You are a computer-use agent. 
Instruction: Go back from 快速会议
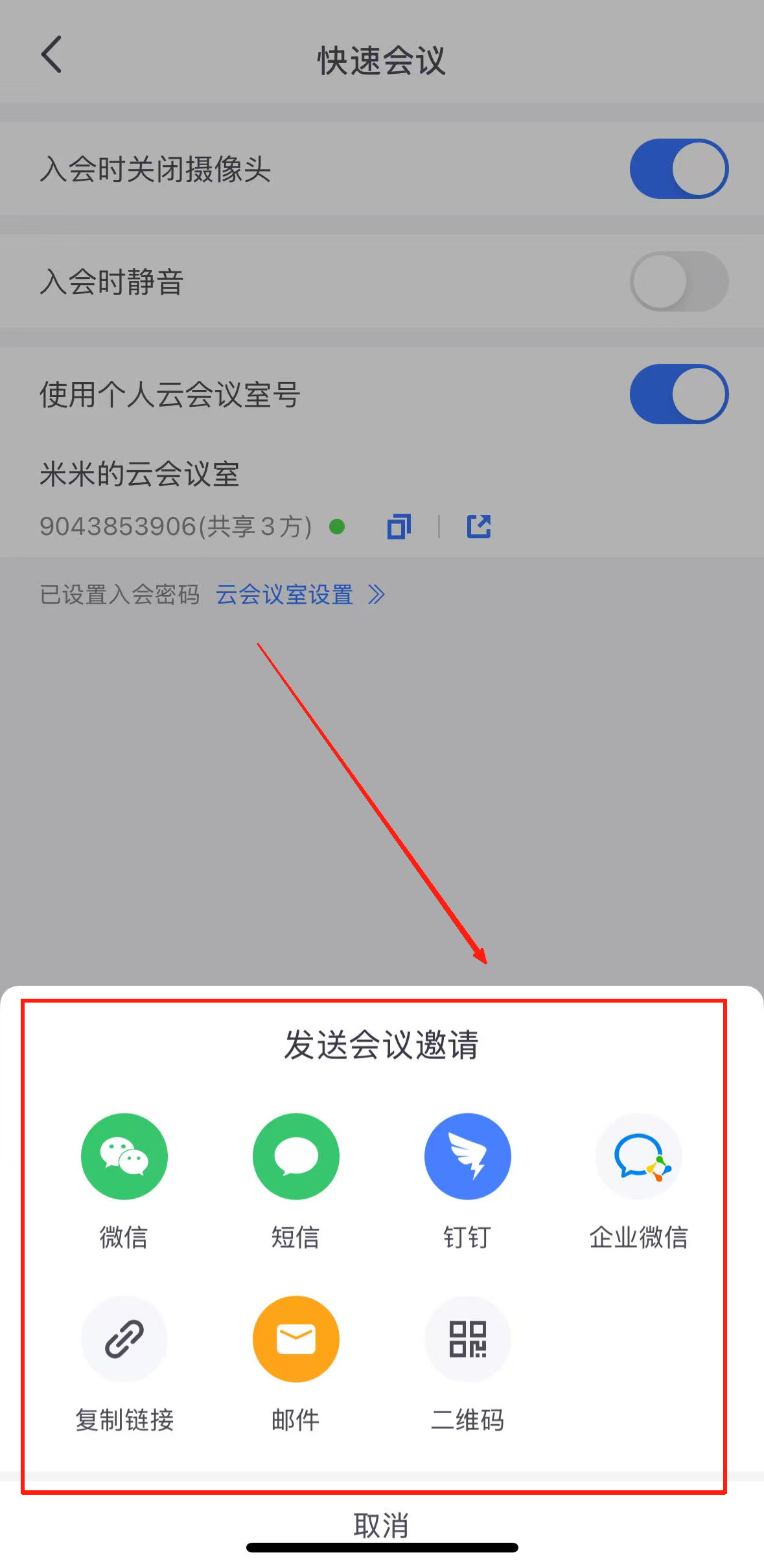click(x=52, y=54)
